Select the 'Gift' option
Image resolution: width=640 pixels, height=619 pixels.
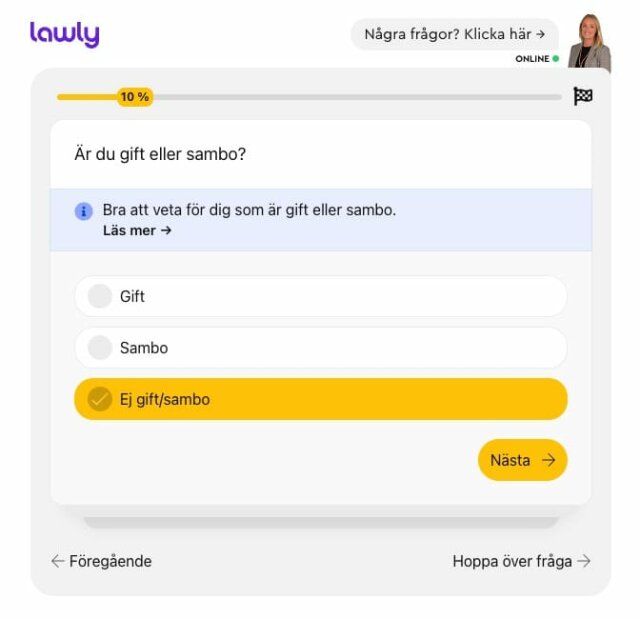tap(320, 296)
